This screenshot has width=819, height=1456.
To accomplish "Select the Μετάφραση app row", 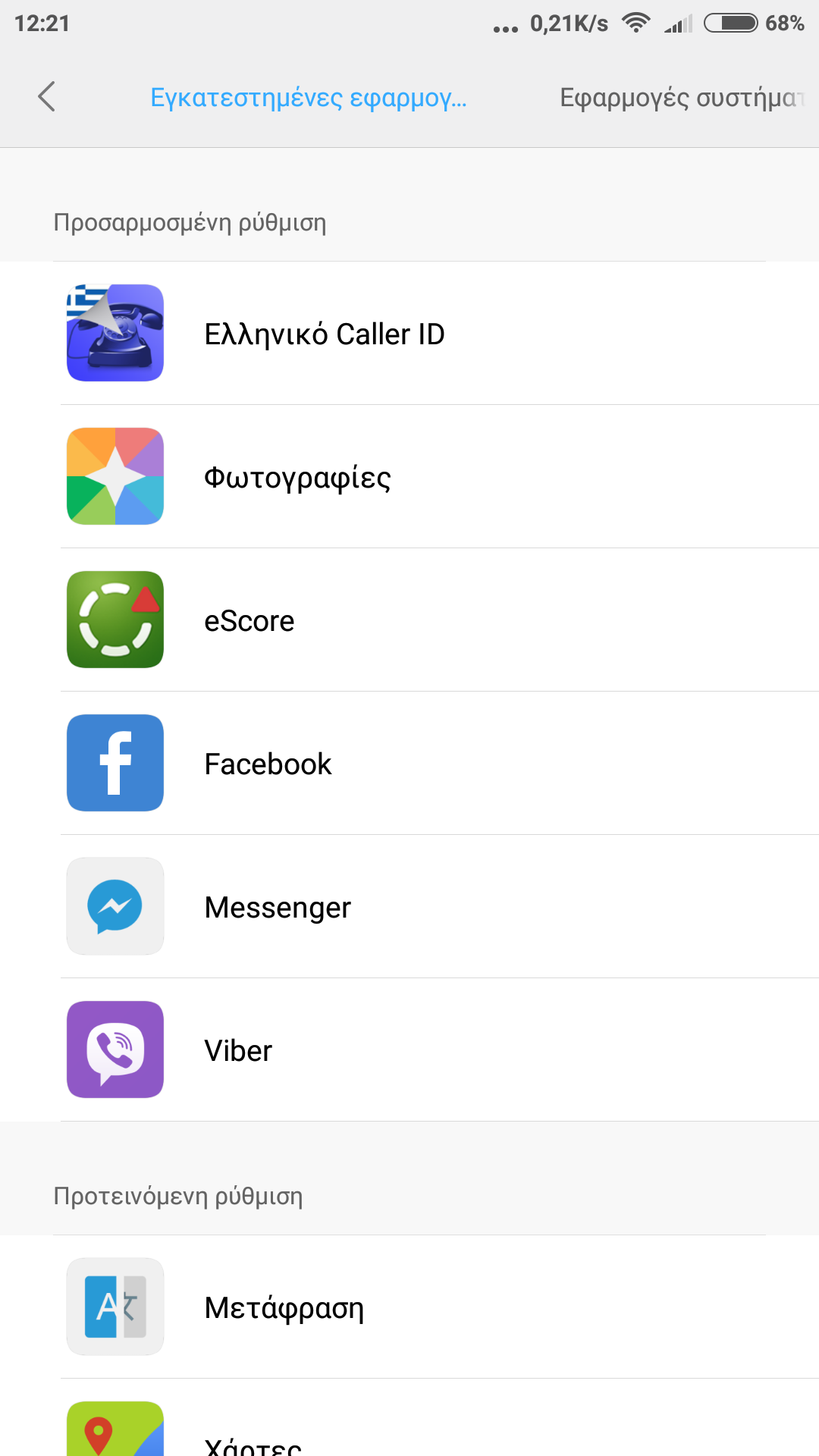I will [409, 1307].
